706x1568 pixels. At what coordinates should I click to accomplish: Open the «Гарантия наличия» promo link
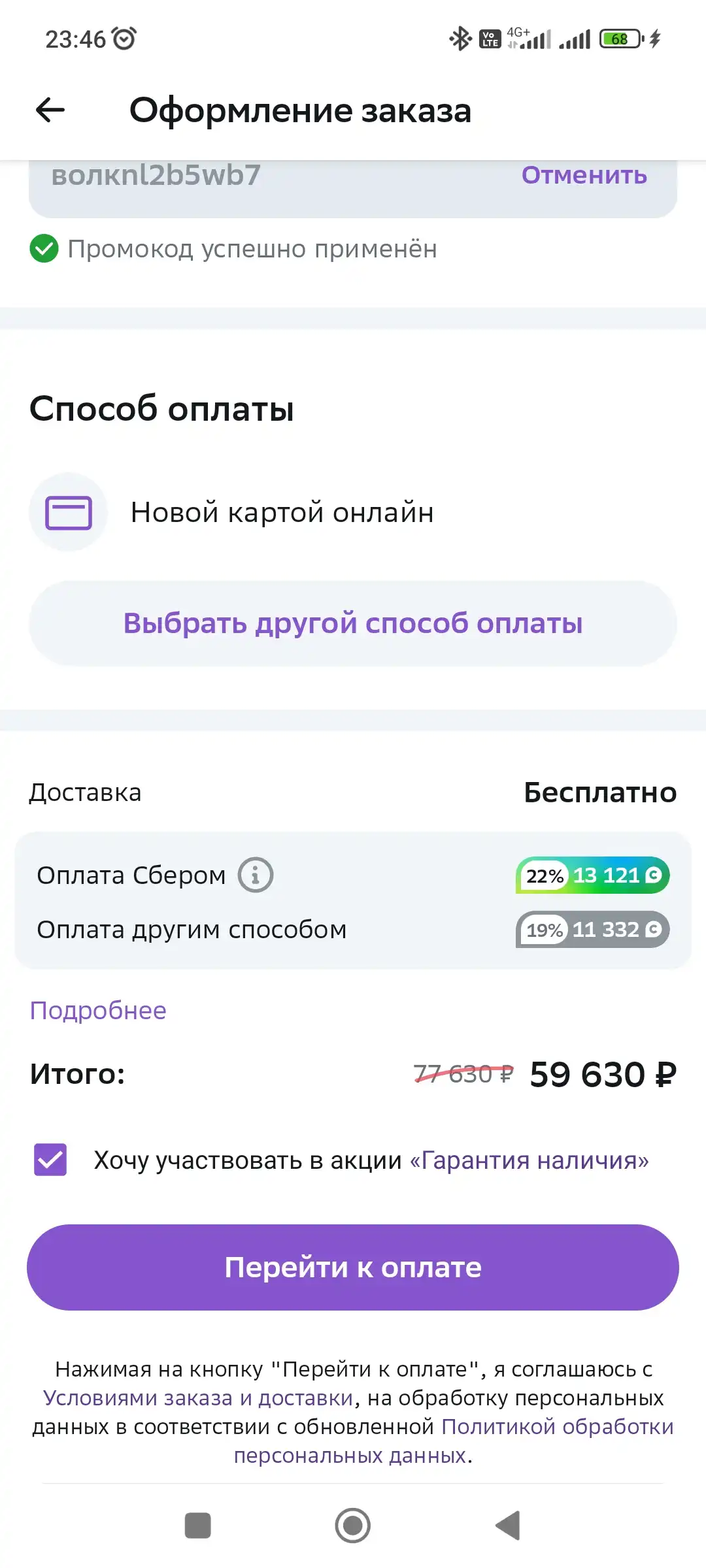(529, 1160)
